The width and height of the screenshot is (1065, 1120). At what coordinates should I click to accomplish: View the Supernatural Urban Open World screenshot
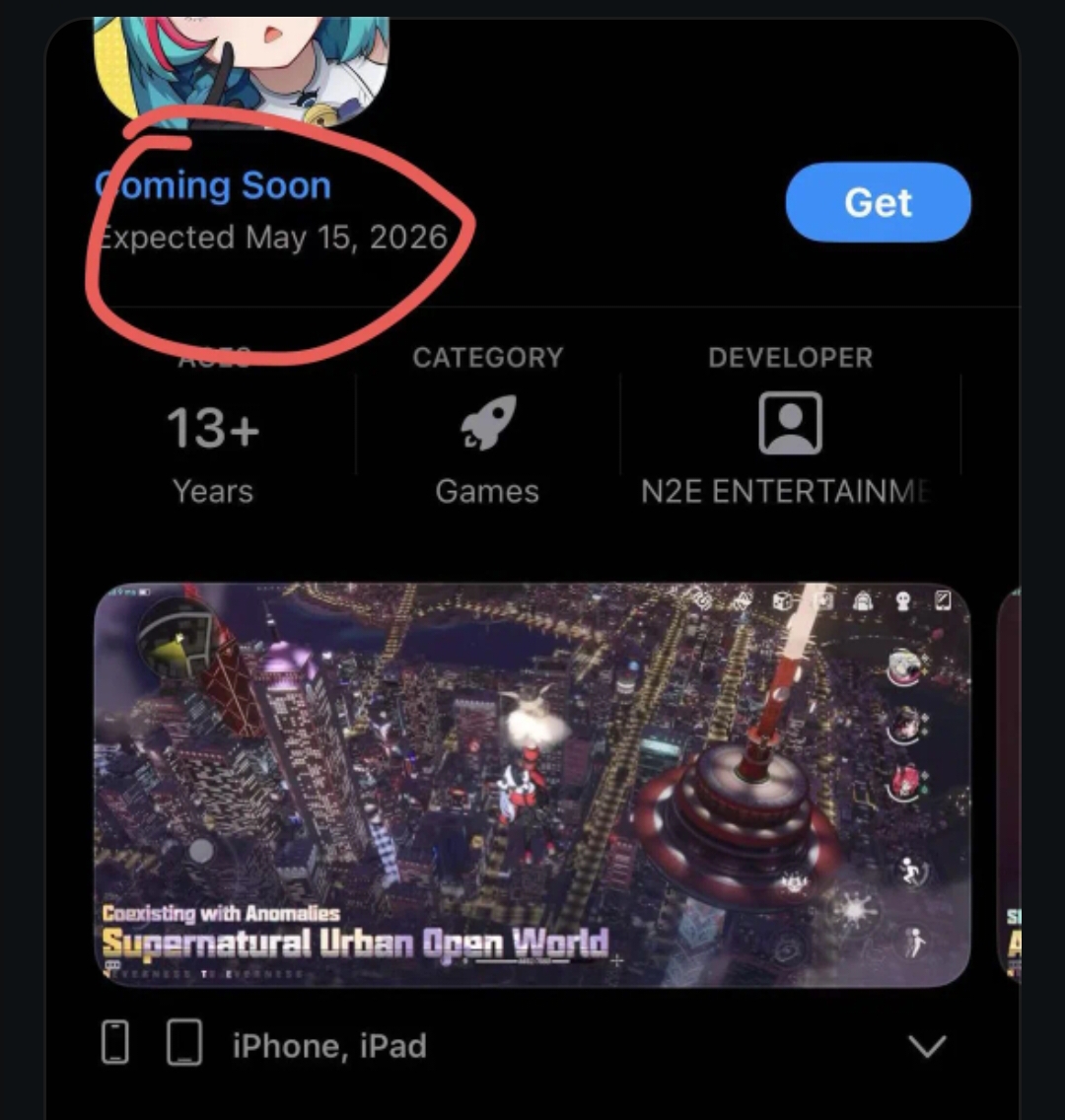[x=532, y=784]
